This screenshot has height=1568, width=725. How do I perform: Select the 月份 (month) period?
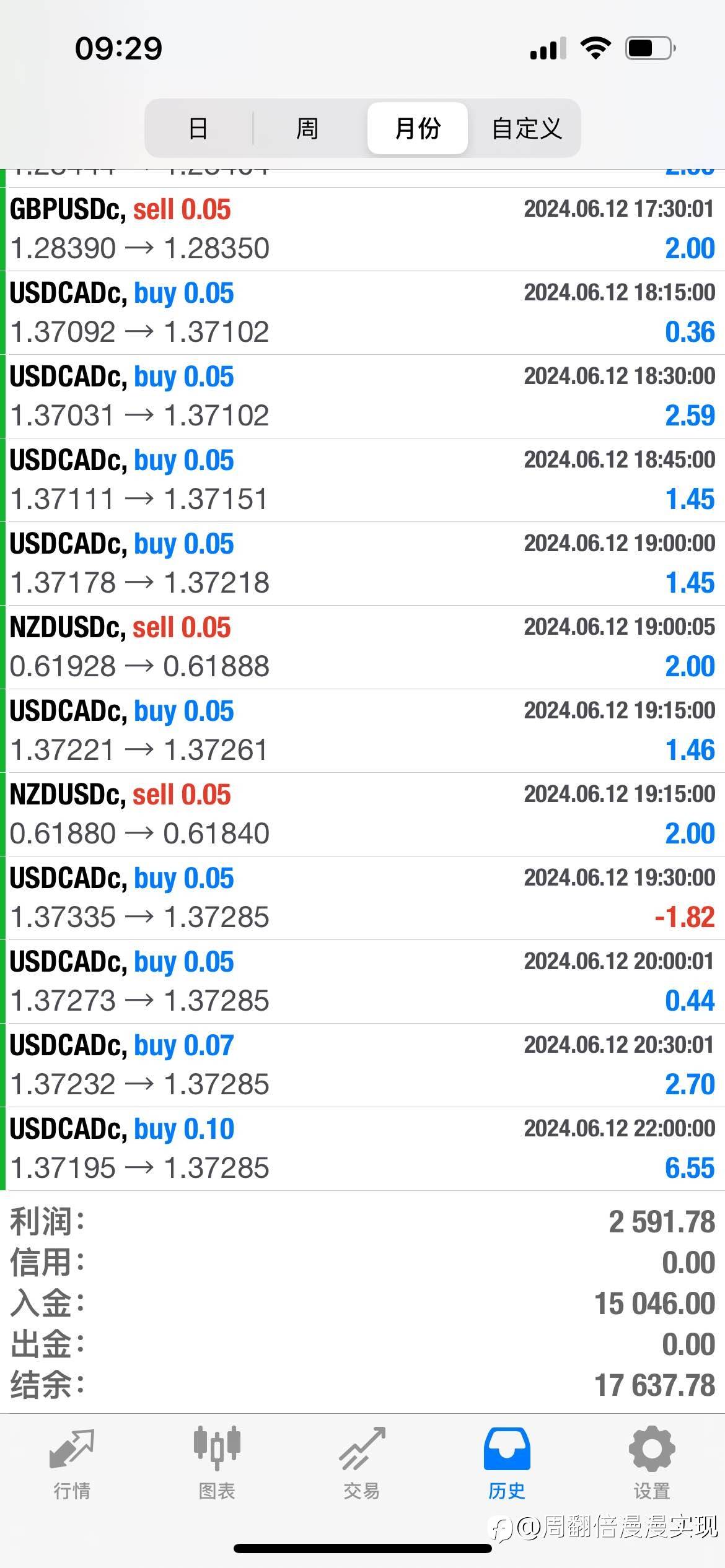[417, 128]
